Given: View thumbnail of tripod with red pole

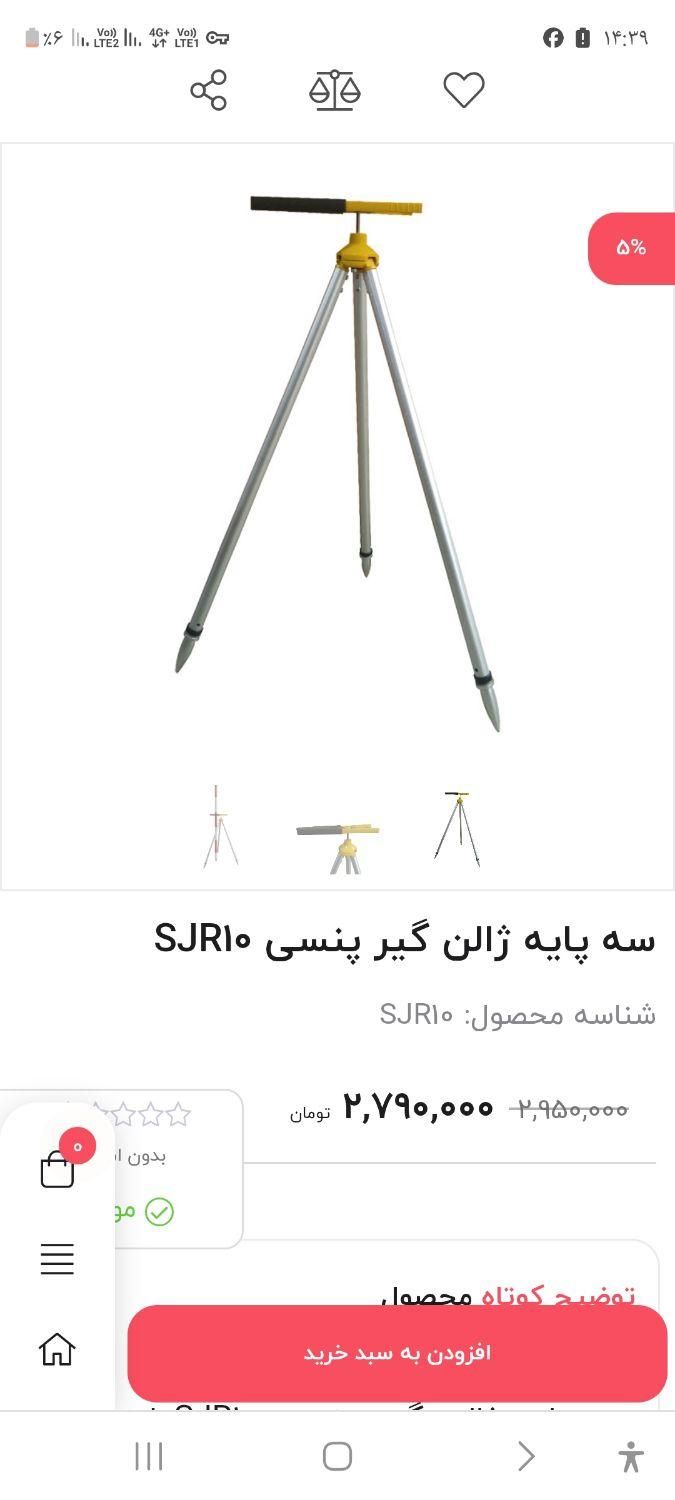Looking at the screenshot, I should click(219, 828).
